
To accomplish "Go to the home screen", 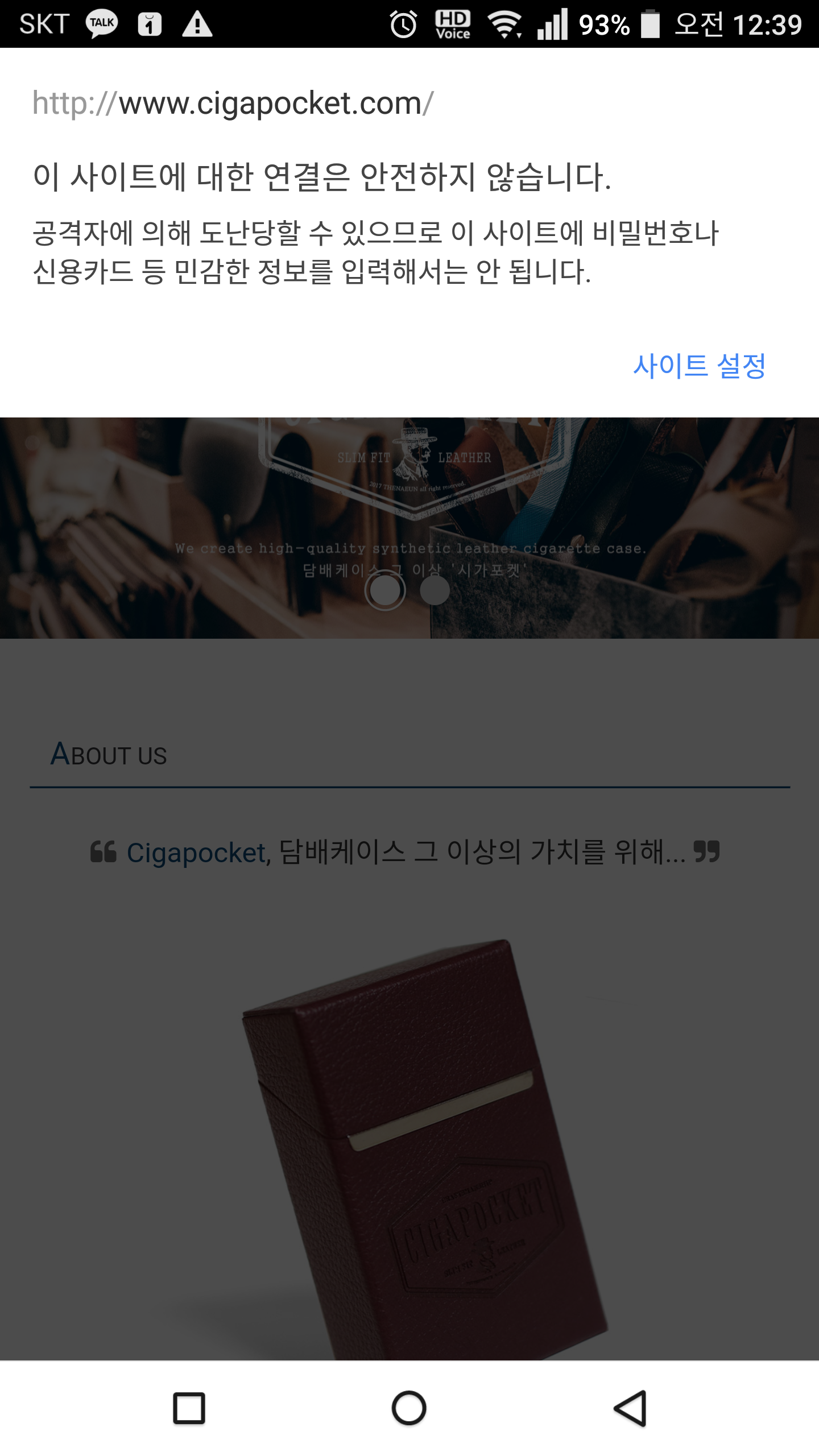I will pos(409,1409).
